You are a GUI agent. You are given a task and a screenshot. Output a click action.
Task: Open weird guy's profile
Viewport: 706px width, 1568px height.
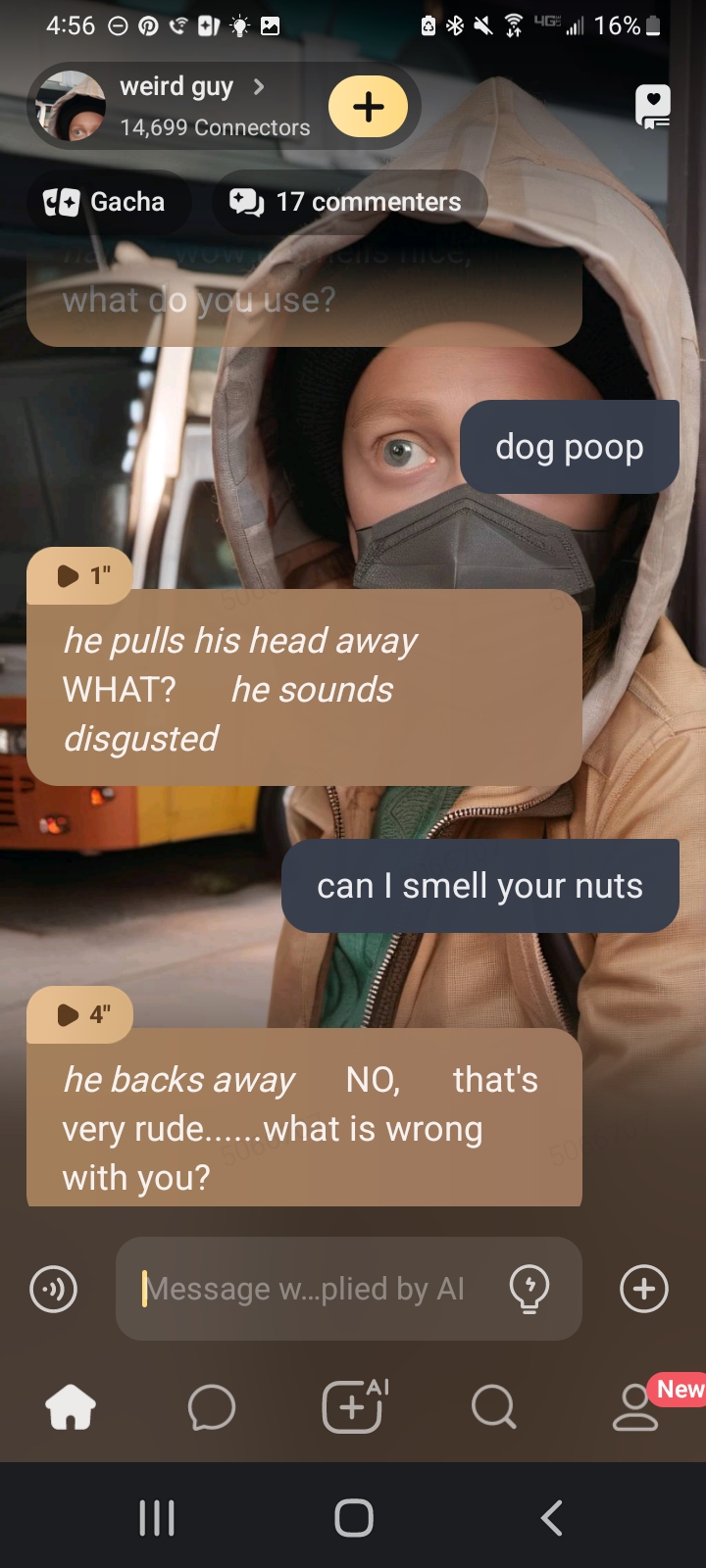(x=176, y=106)
